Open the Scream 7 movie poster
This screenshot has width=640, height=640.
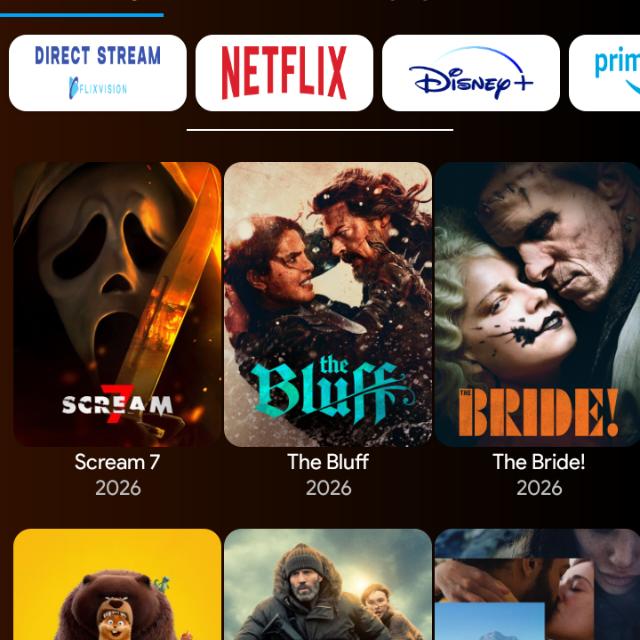[117, 304]
